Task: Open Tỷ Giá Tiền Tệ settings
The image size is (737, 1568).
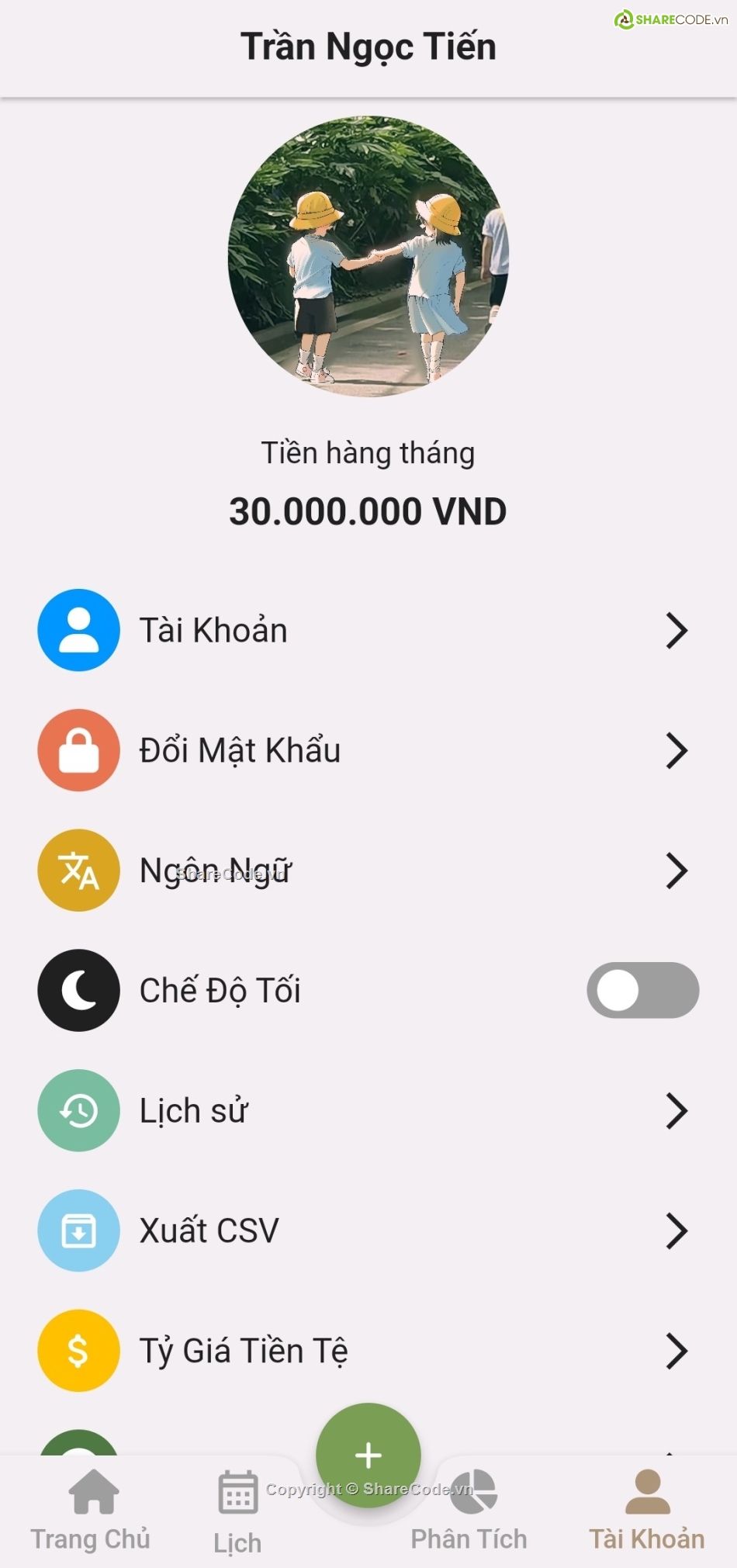Action: coord(243,1350)
